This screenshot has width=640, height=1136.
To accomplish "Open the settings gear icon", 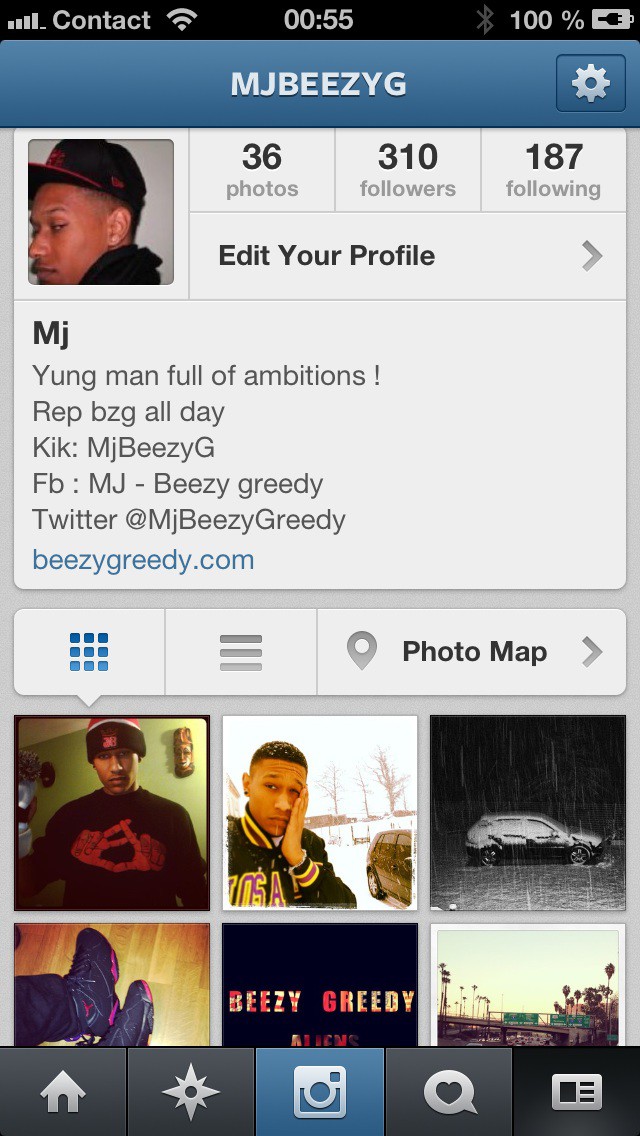I will coord(591,83).
